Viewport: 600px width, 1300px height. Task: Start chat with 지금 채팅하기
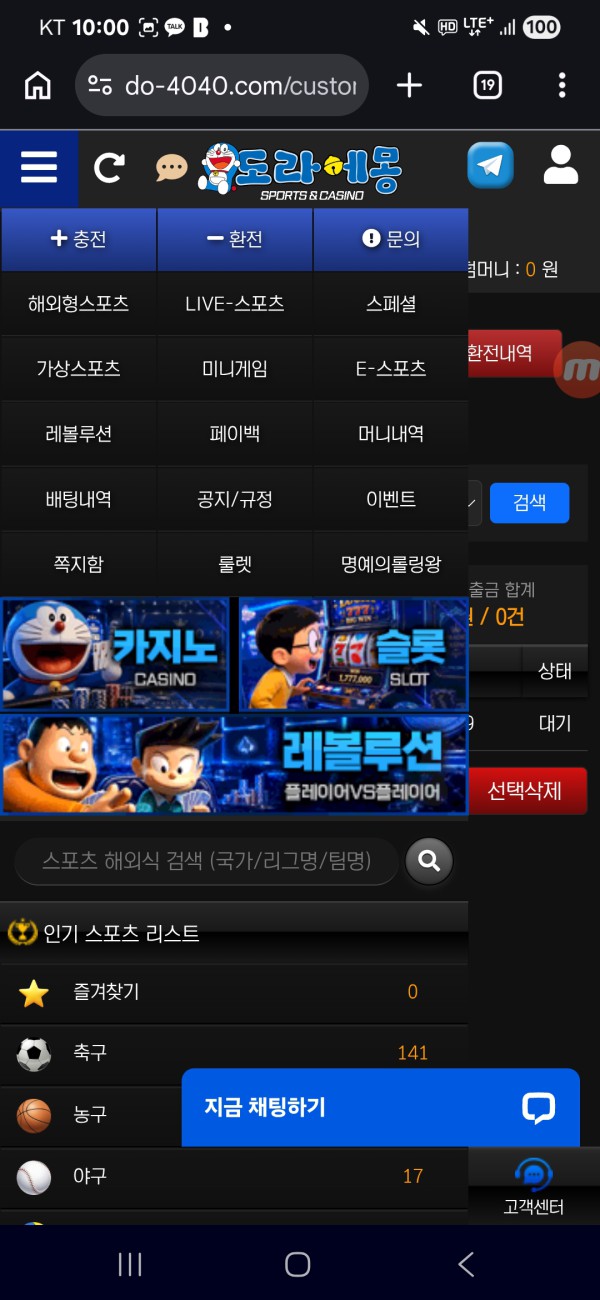[x=380, y=1107]
